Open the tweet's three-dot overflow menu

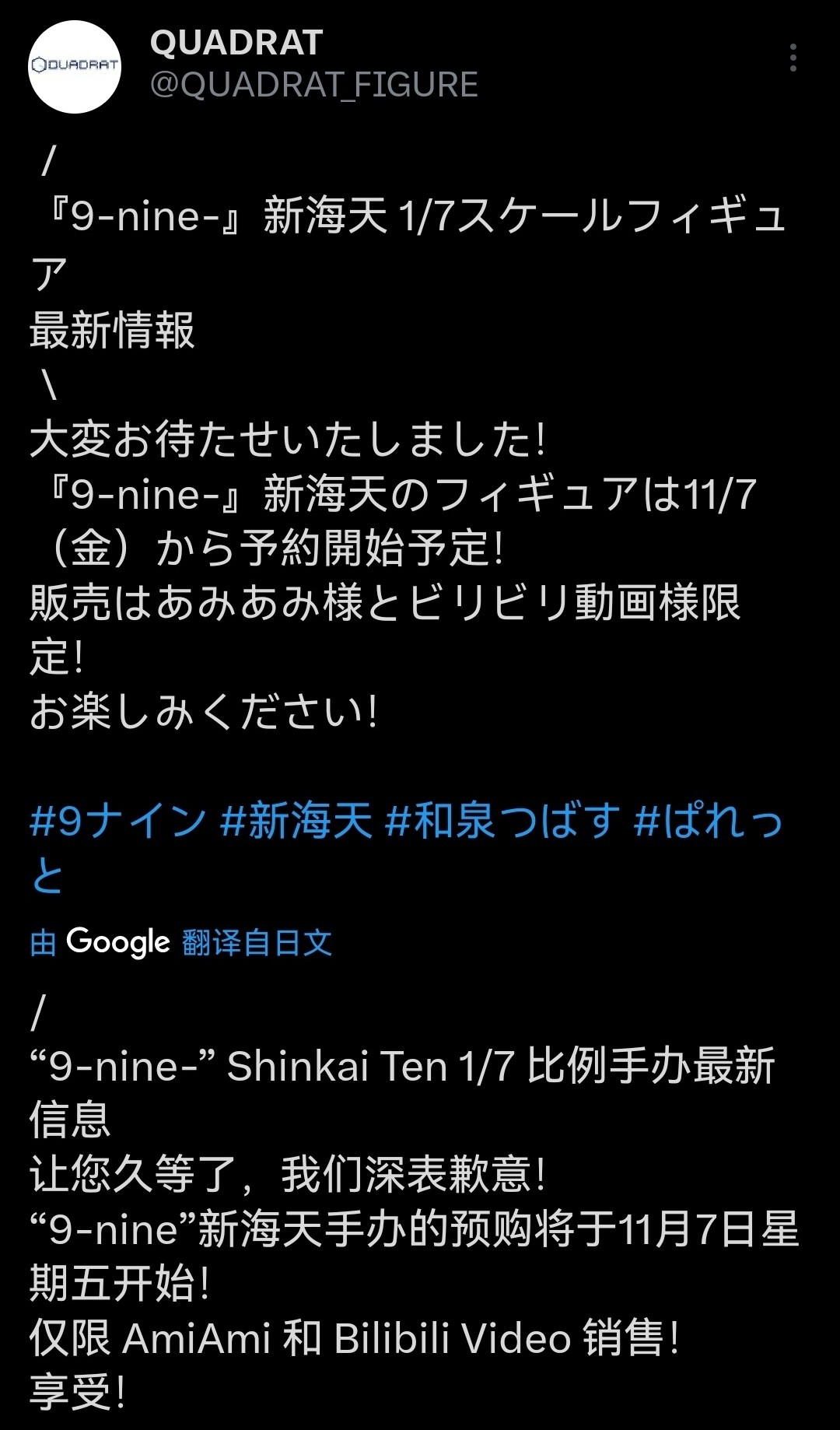click(793, 58)
